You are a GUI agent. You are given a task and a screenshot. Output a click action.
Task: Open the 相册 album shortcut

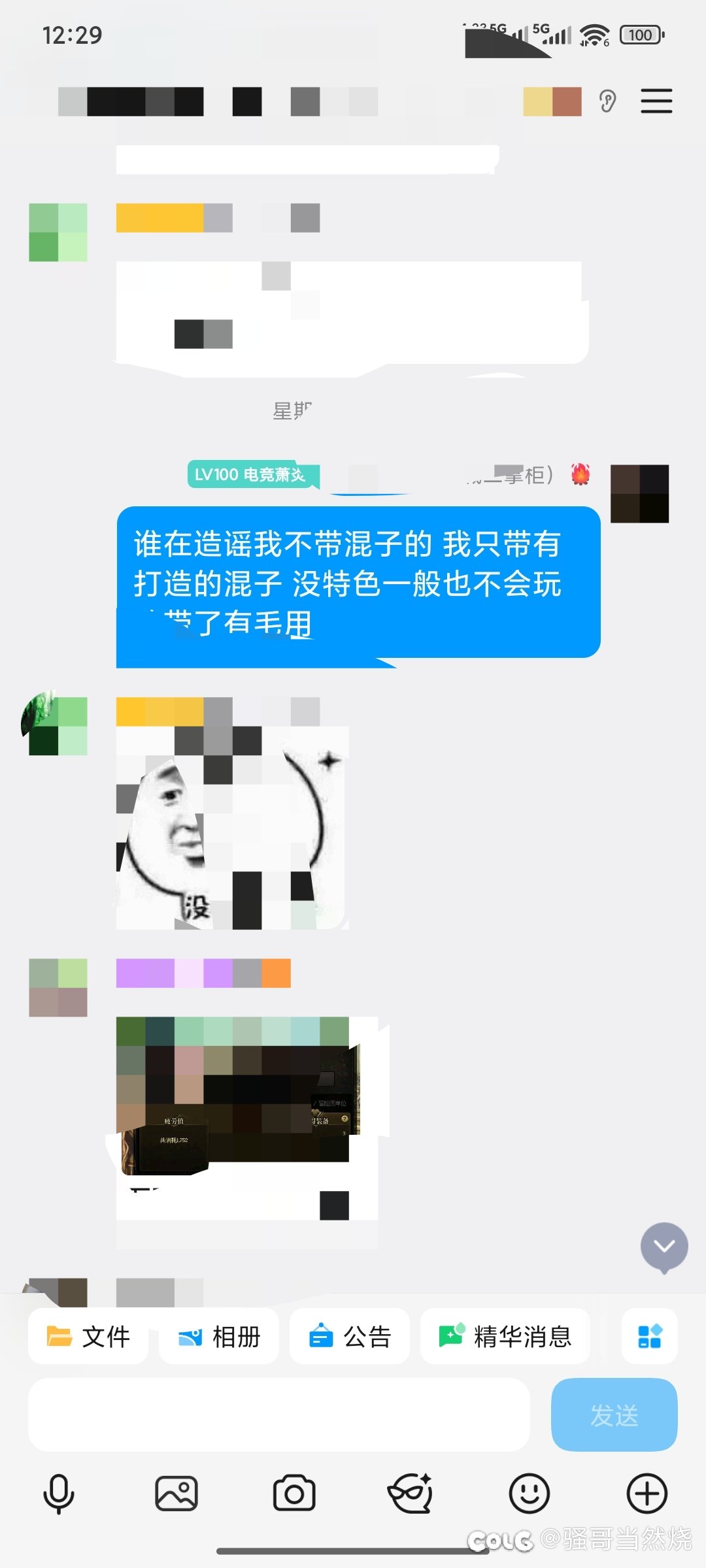219,1337
